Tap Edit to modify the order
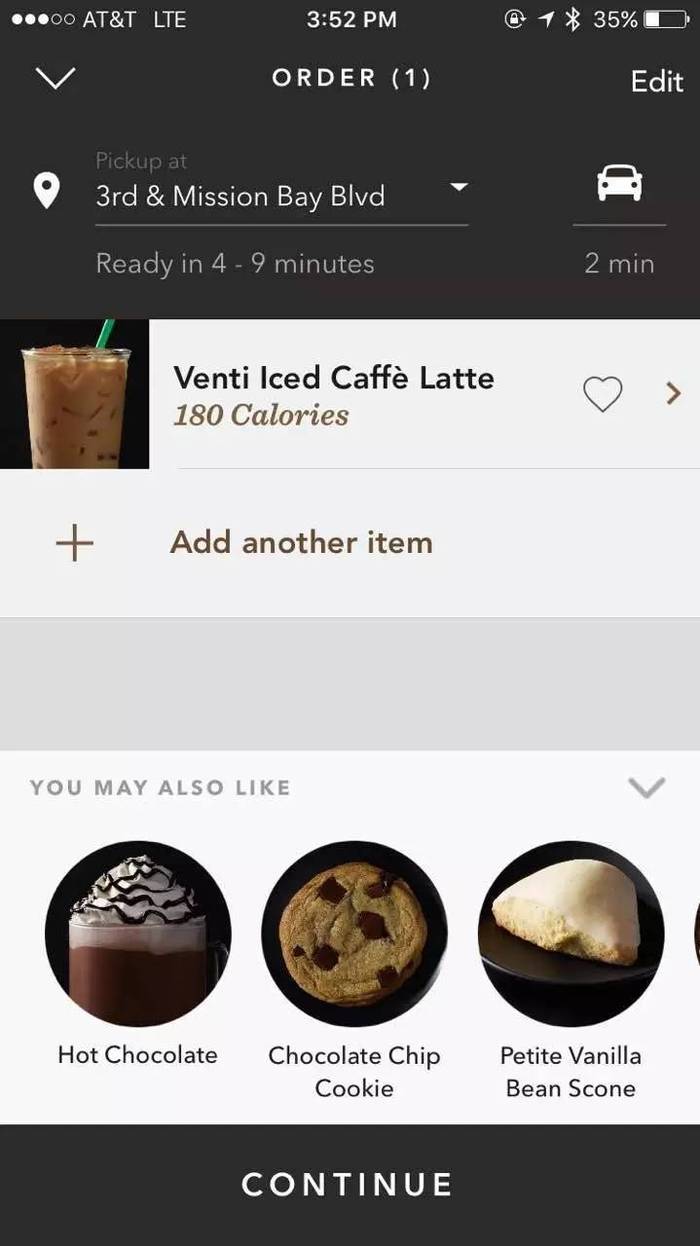The width and height of the screenshot is (700, 1246). 656,81
